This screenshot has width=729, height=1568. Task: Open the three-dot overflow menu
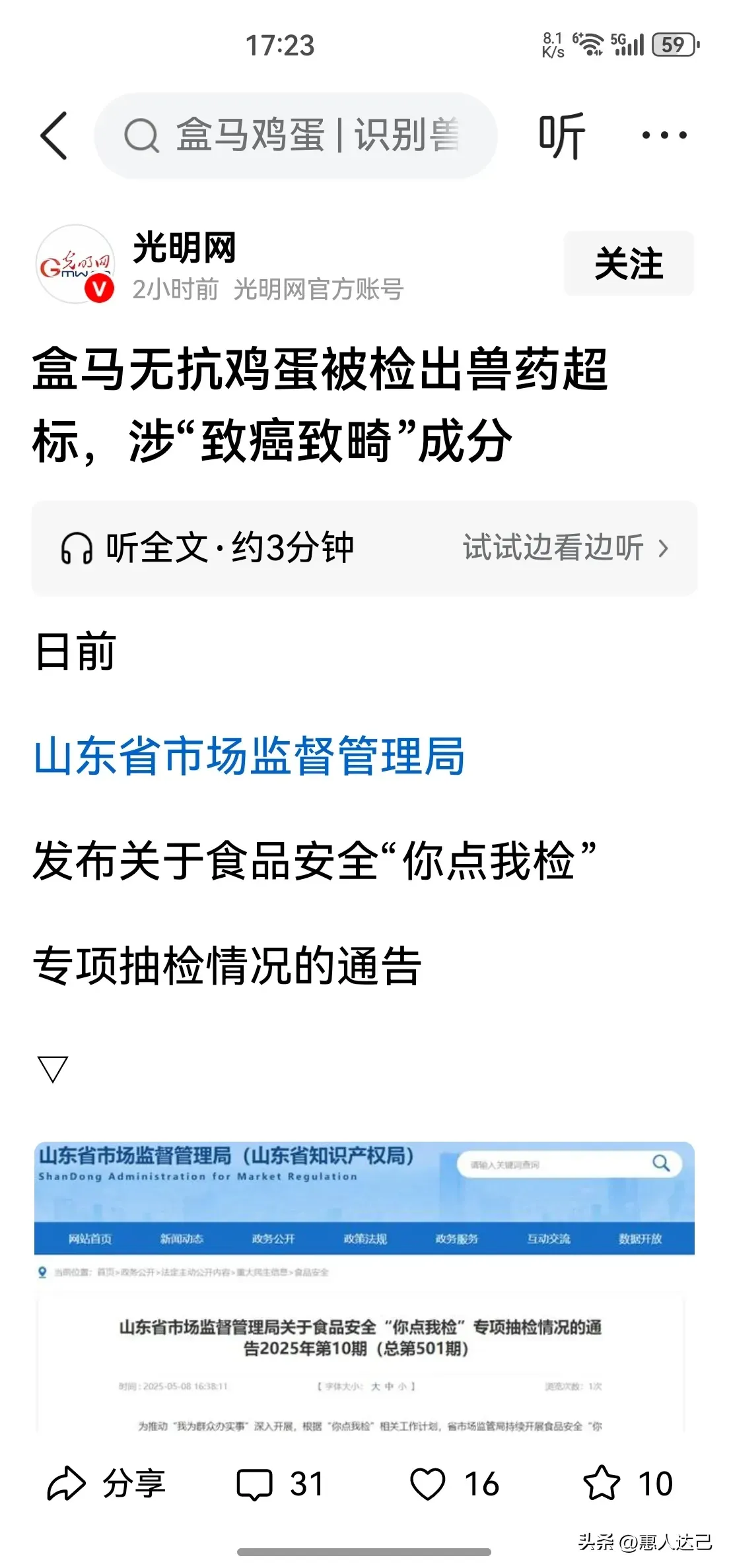[664, 135]
